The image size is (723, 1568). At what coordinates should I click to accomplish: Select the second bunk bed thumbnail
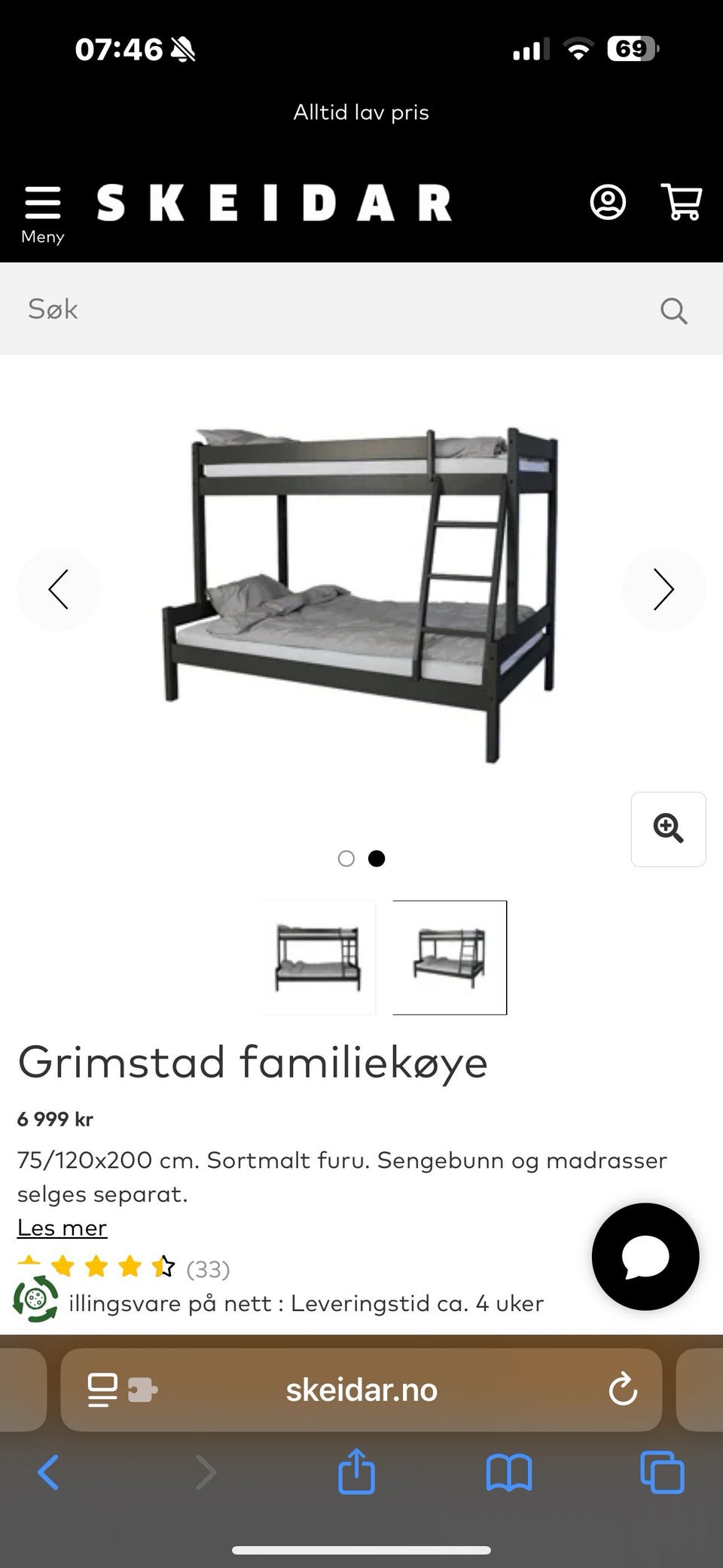point(449,957)
